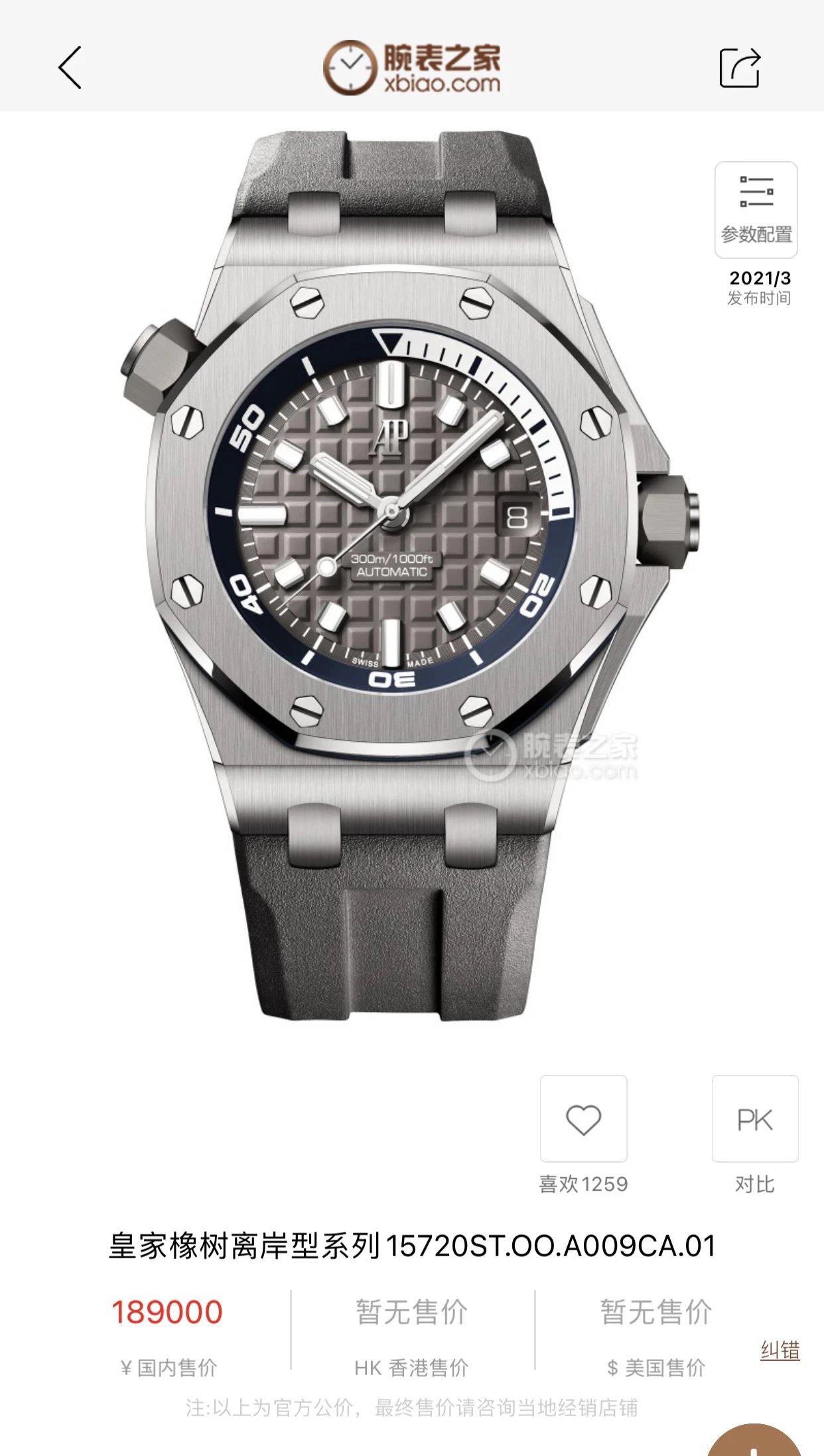824x1456 pixels.
Task: Go back to the previous page
Action: (70, 67)
